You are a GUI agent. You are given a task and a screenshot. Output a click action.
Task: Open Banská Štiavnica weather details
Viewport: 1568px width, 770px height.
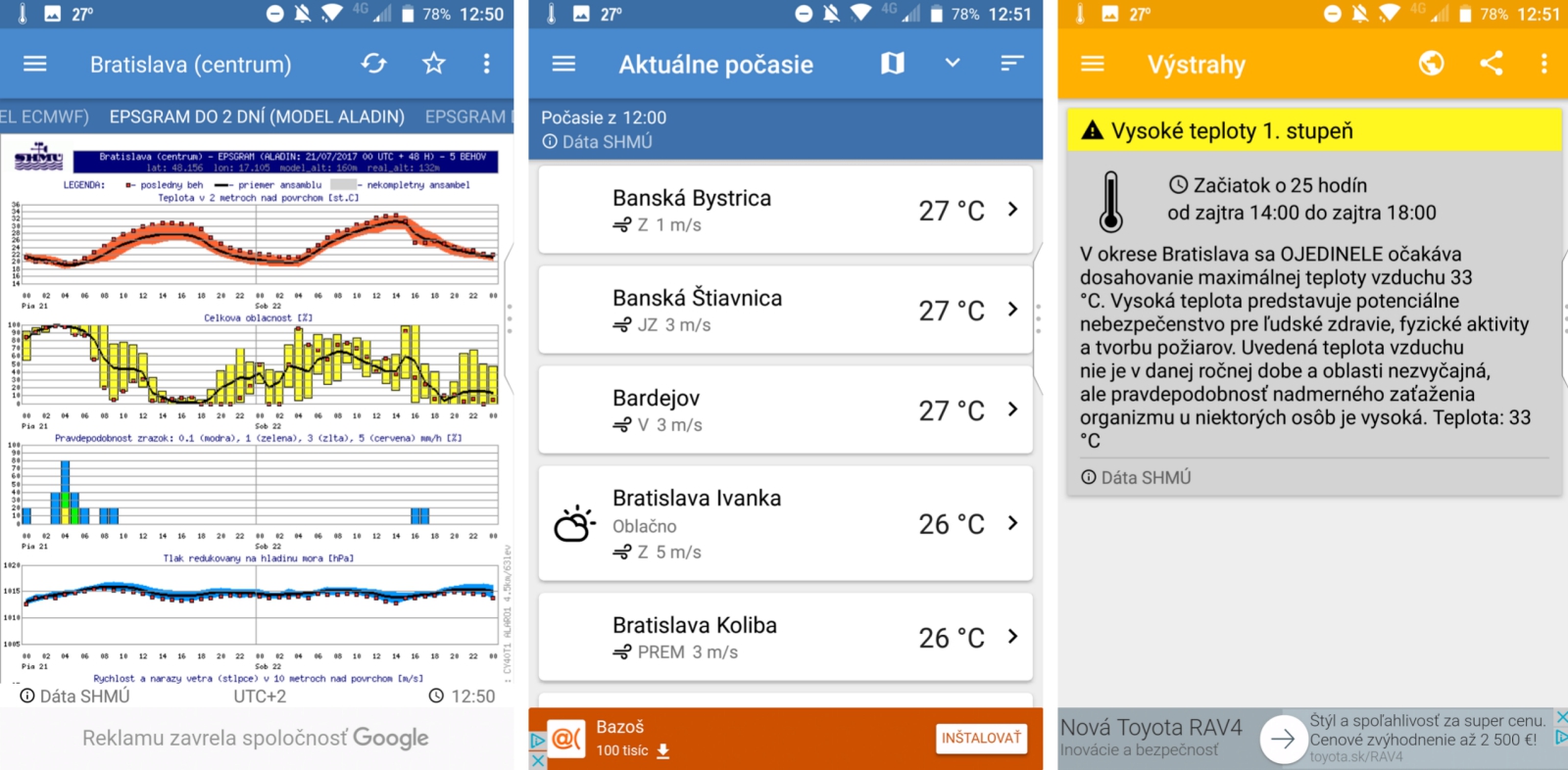pos(784,310)
